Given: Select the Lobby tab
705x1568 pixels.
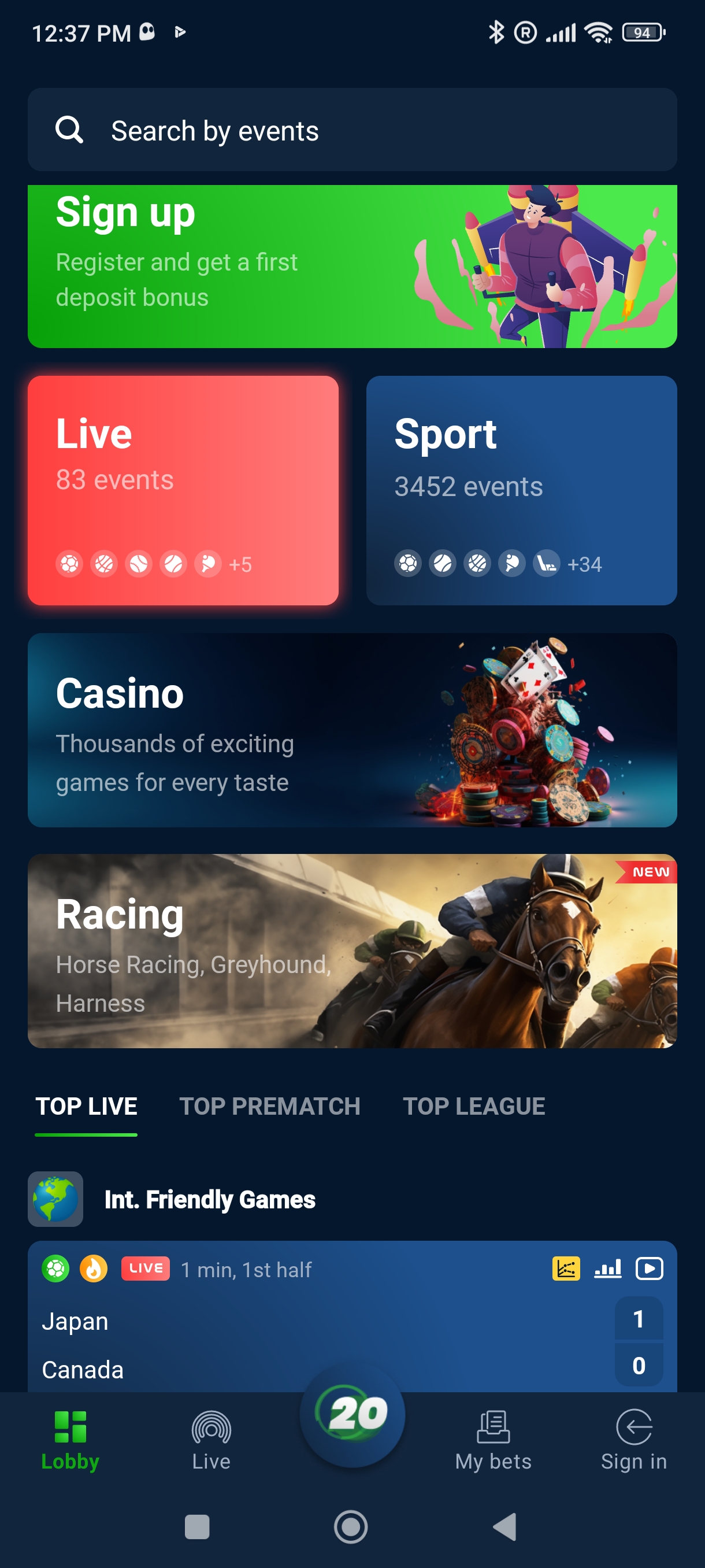Looking at the screenshot, I should click(x=70, y=1440).
